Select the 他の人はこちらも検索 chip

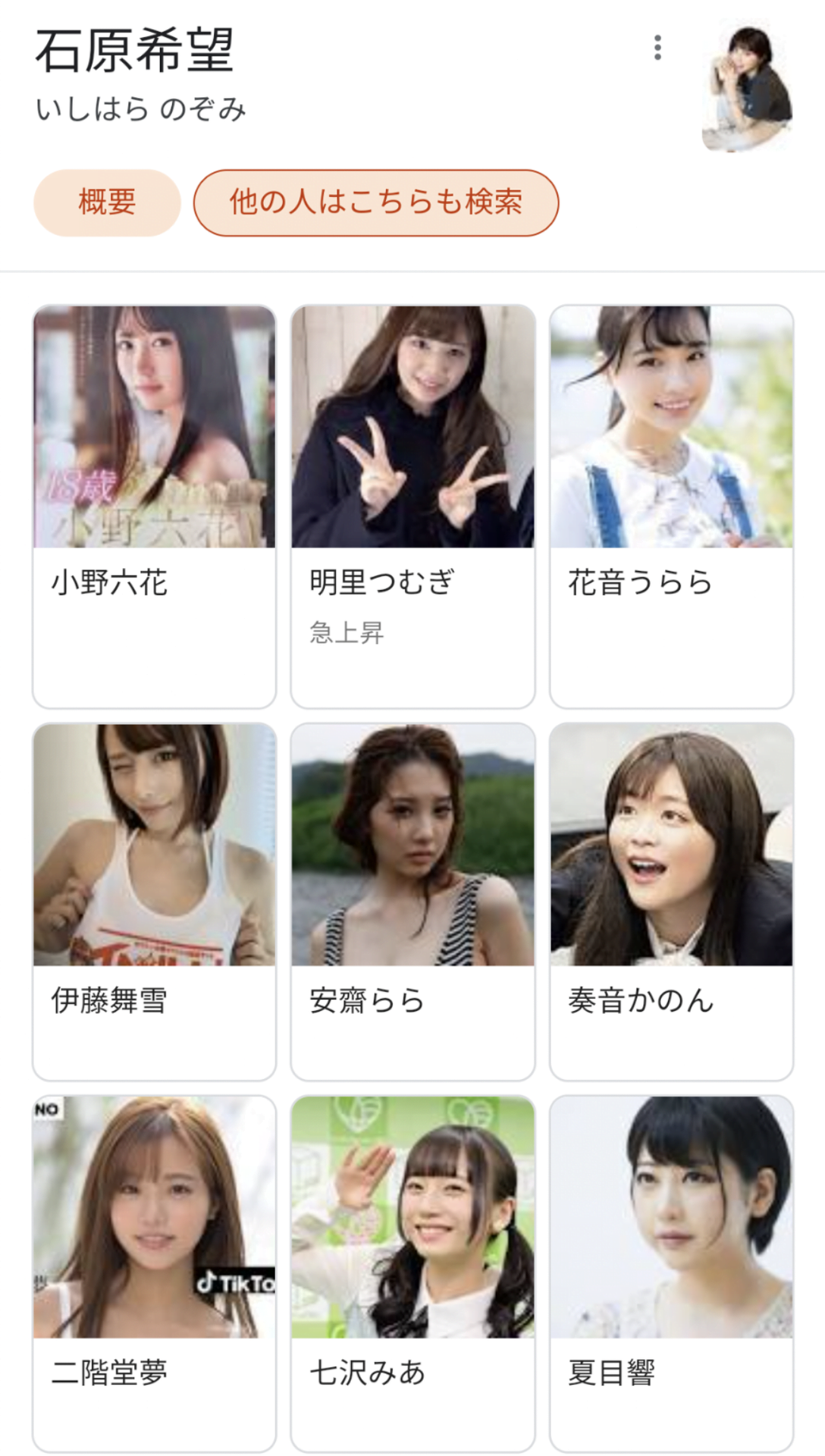pyautogui.click(x=376, y=202)
